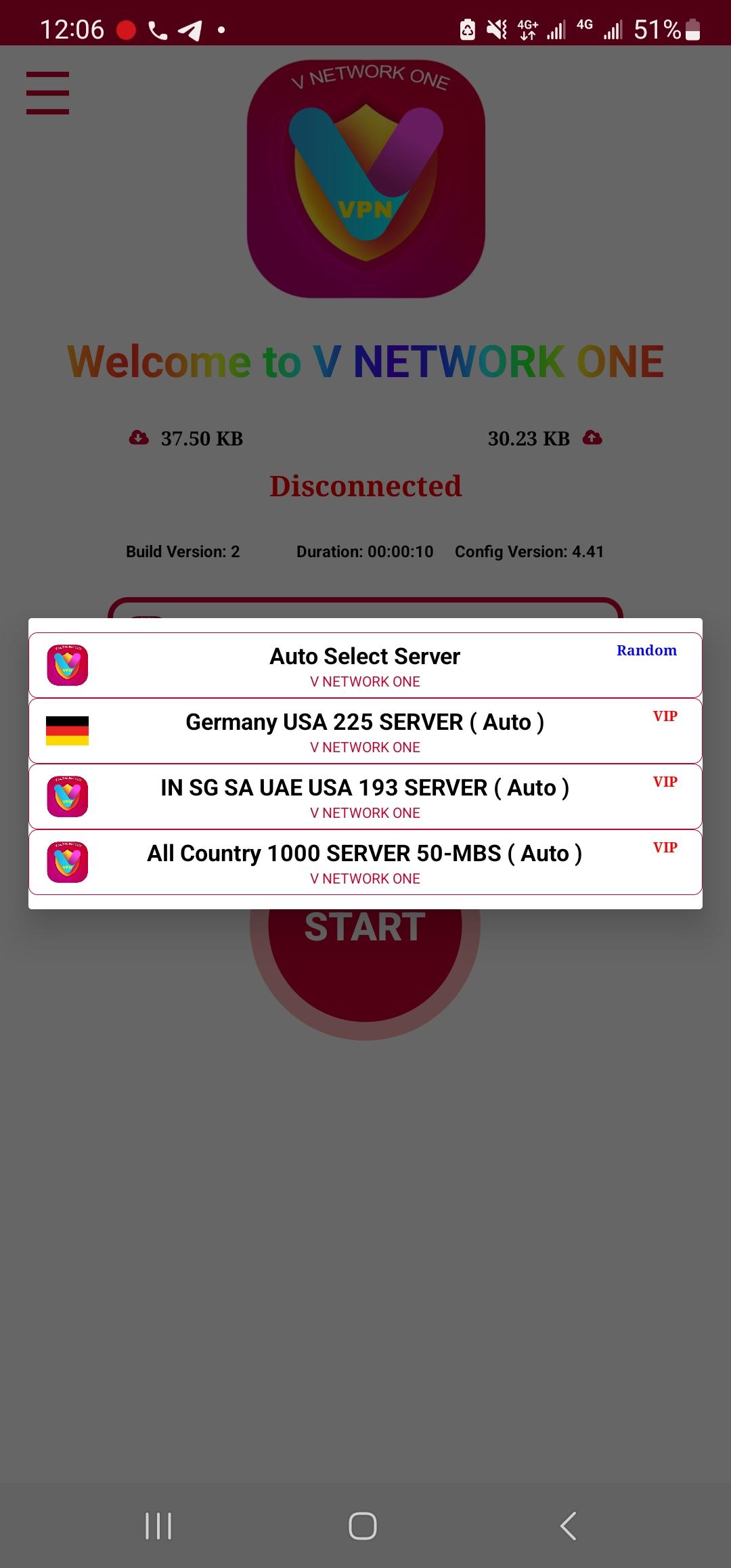Select Auto Select Server option
Screen dimensions: 731x1568
[x=365, y=665]
